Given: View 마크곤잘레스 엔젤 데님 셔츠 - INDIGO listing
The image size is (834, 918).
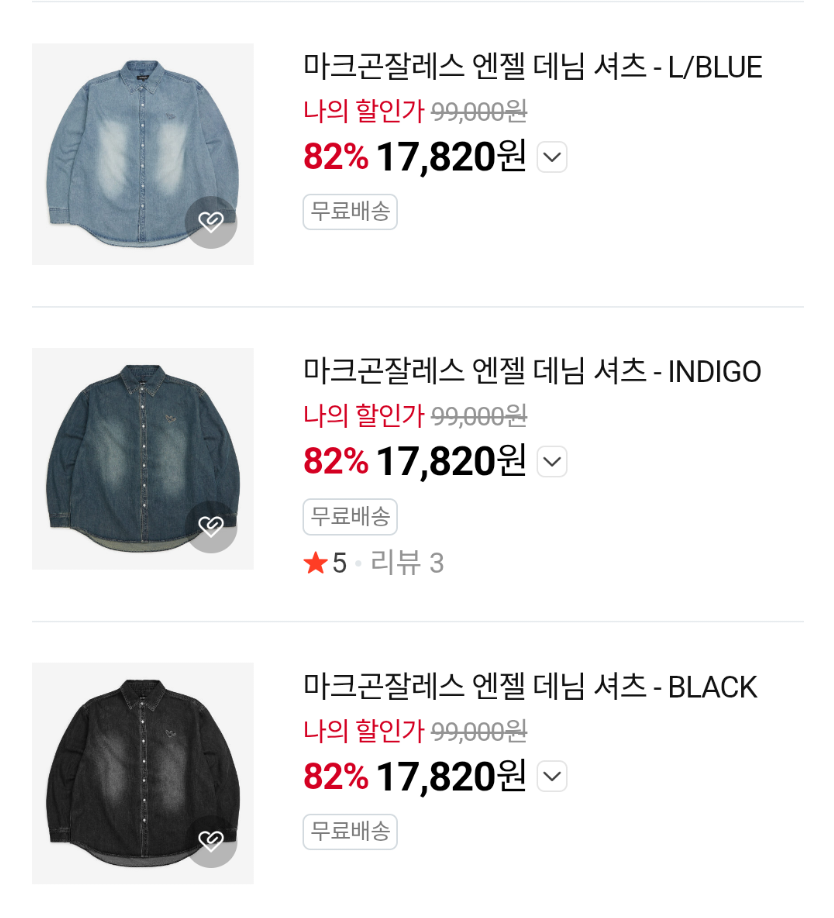Looking at the screenshot, I should [x=532, y=372].
